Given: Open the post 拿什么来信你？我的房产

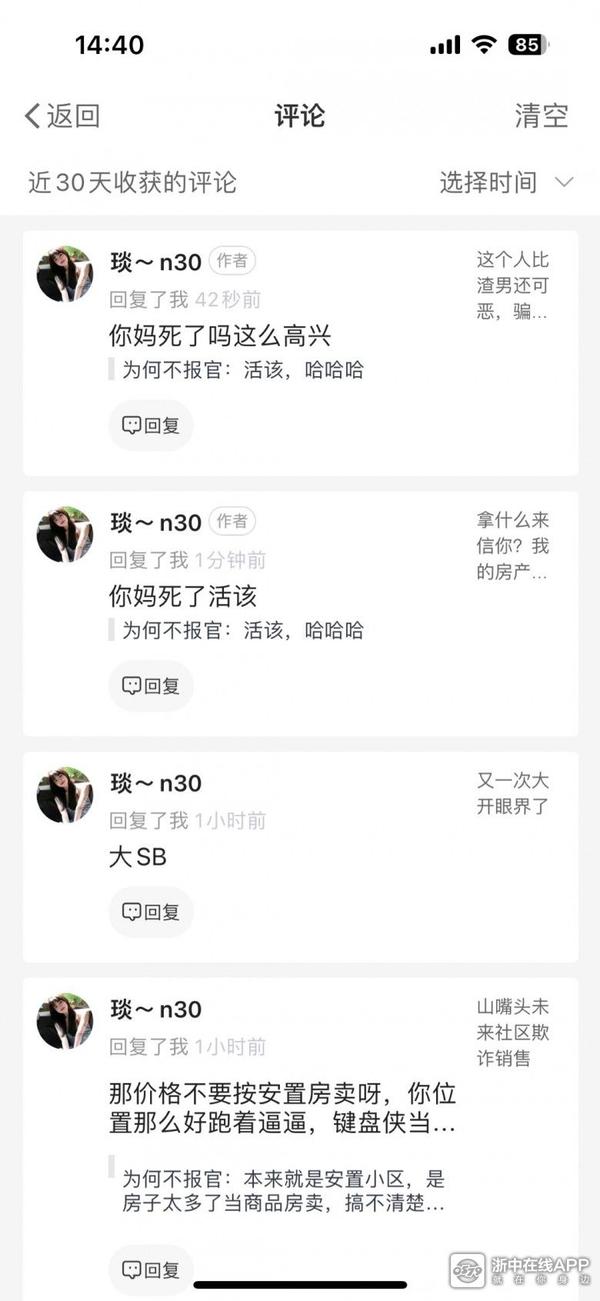Looking at the screenshot, I should click(x=512, y=547).
